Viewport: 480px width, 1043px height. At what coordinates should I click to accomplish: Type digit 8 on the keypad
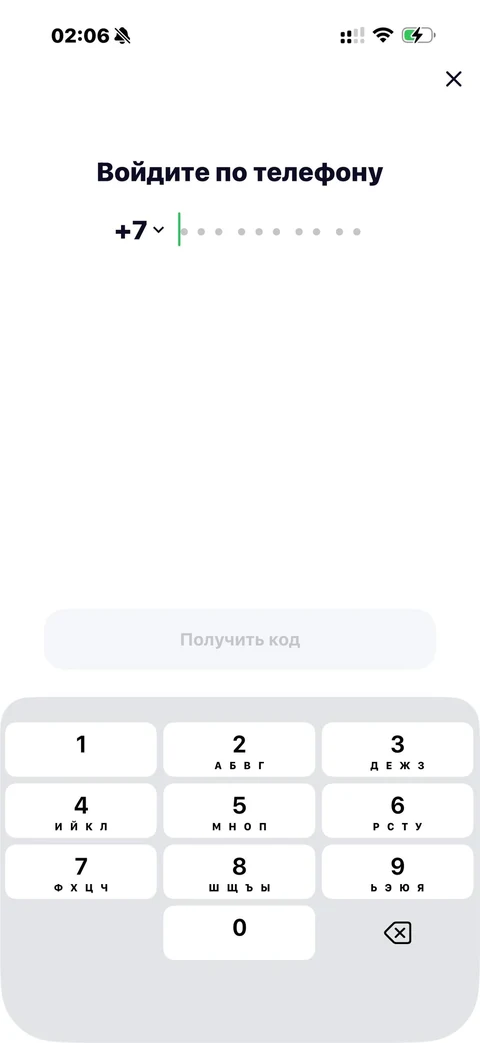[x=239, y=871]
